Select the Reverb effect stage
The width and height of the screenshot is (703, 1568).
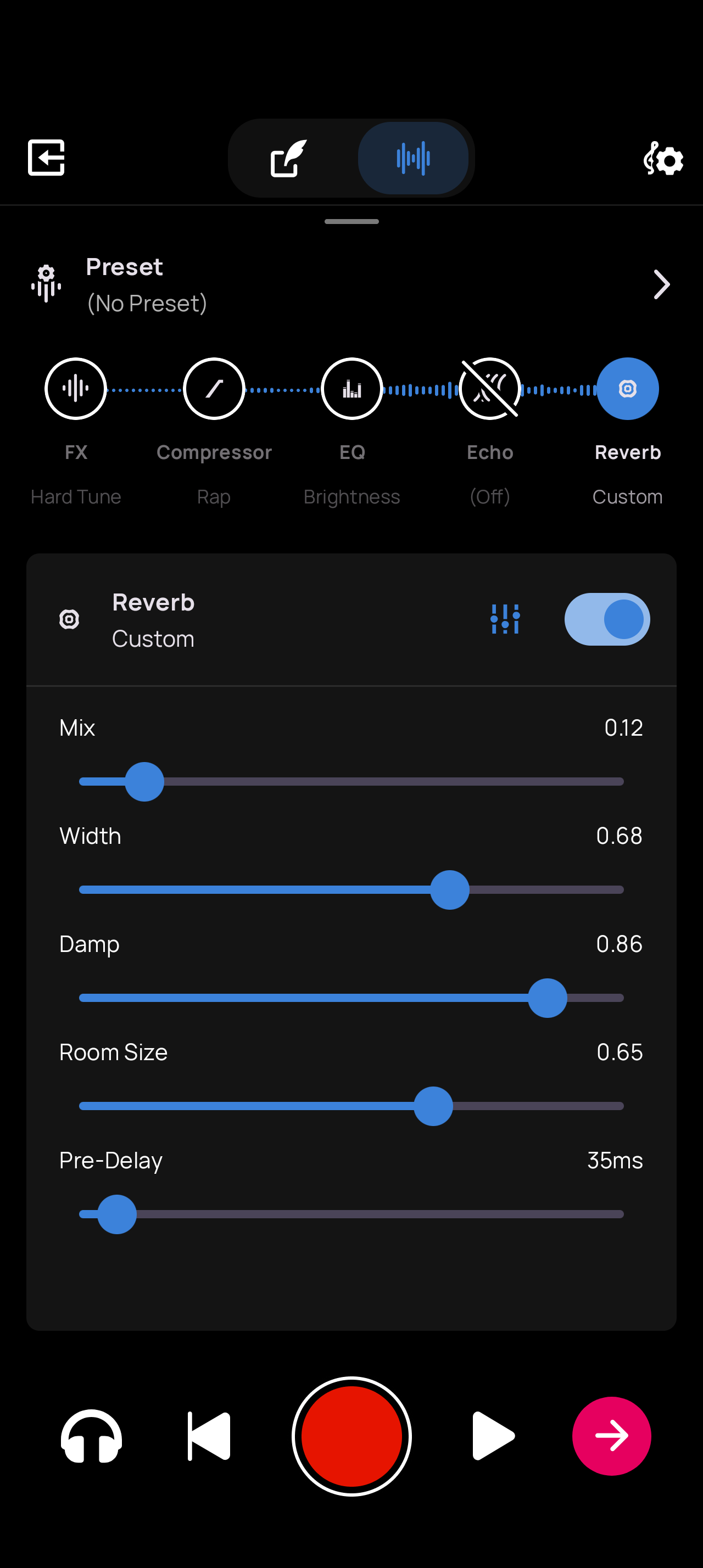point(628,389)
